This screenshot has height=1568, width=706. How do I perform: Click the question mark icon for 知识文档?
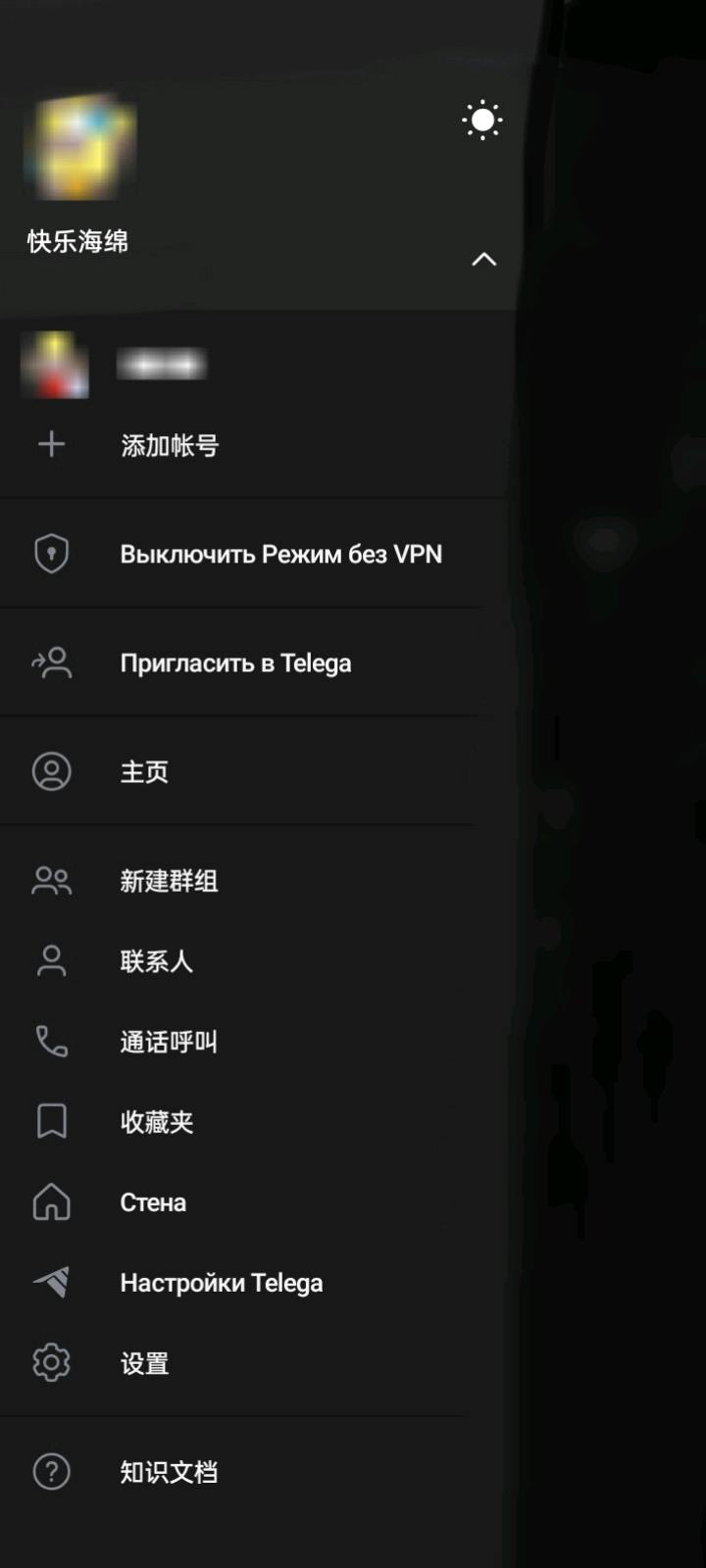[51, 1471]
